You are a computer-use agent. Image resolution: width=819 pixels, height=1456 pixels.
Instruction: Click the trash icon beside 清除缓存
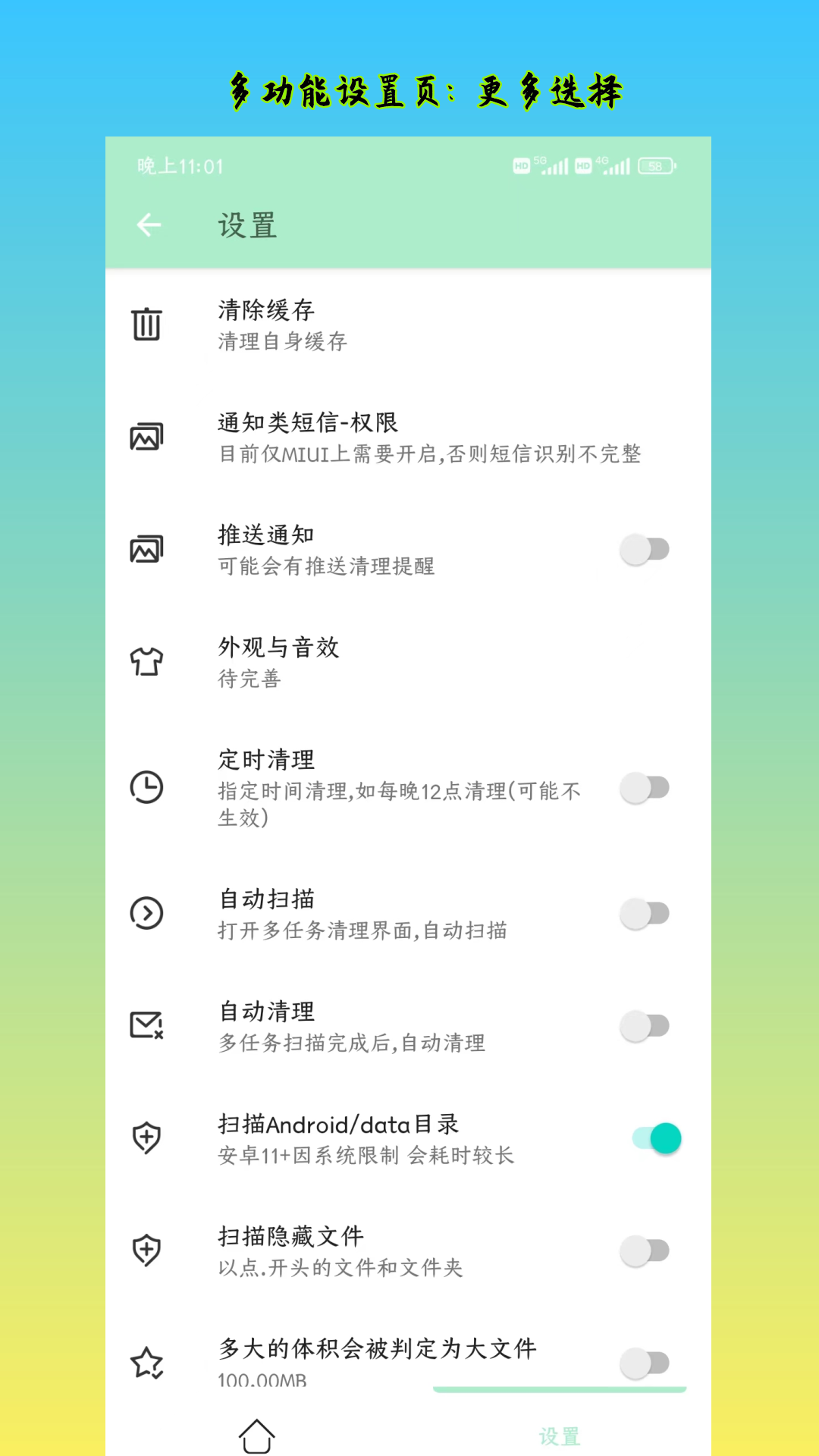pyautogui.click(x=147, y=325)
